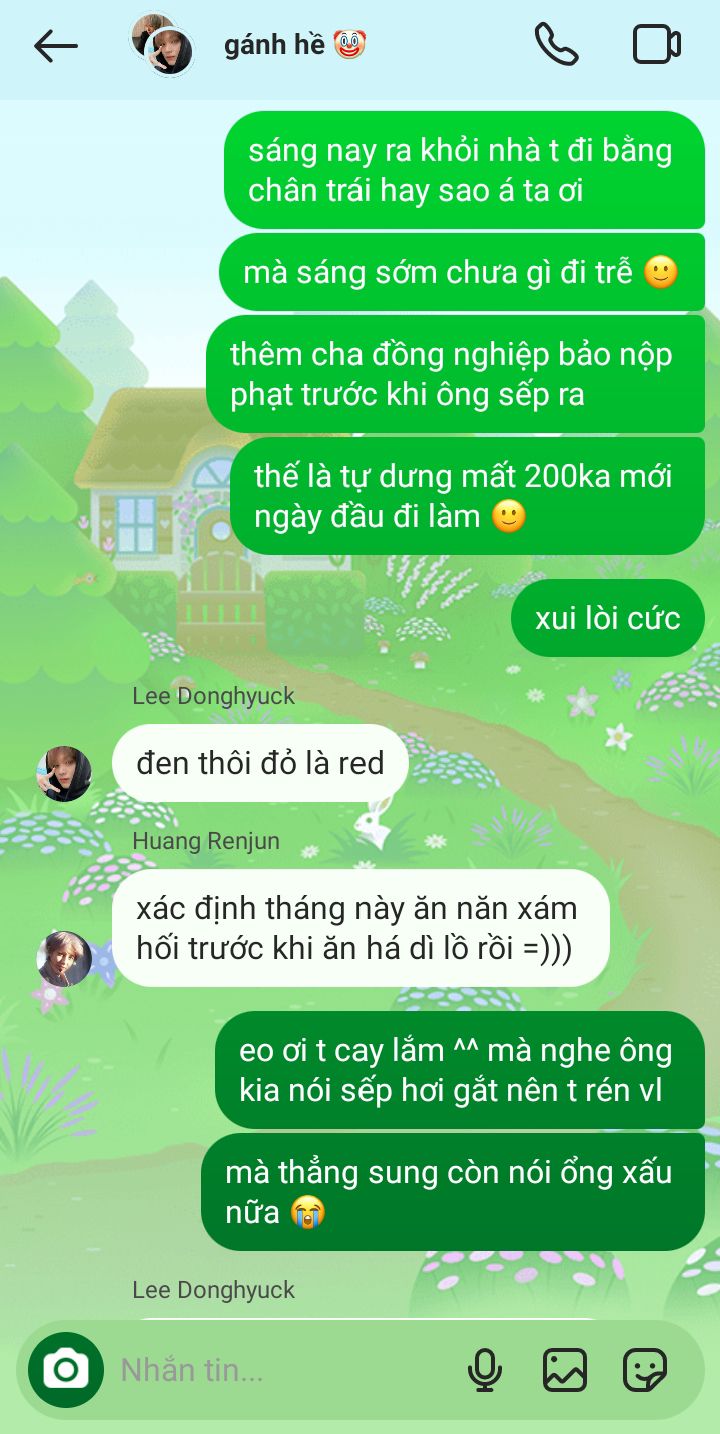This screenshot has height=1434, width=720.
Task: Tap the Nhắn tin message field
Action: [x=280, y=1370]
